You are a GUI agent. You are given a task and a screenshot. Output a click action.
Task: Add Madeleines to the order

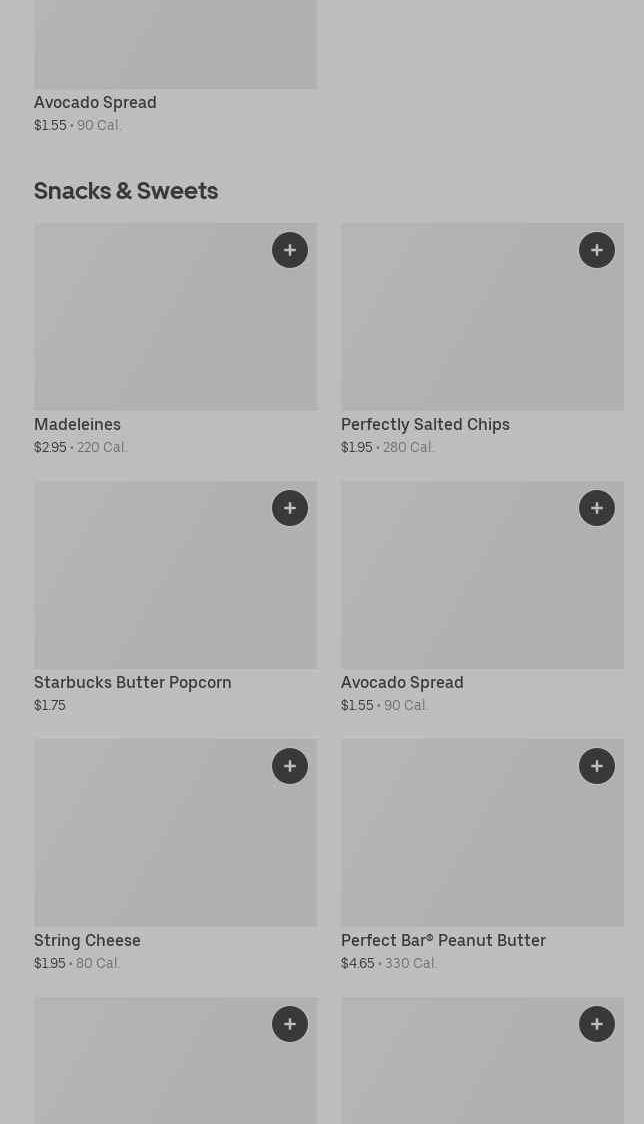(290, 250)
